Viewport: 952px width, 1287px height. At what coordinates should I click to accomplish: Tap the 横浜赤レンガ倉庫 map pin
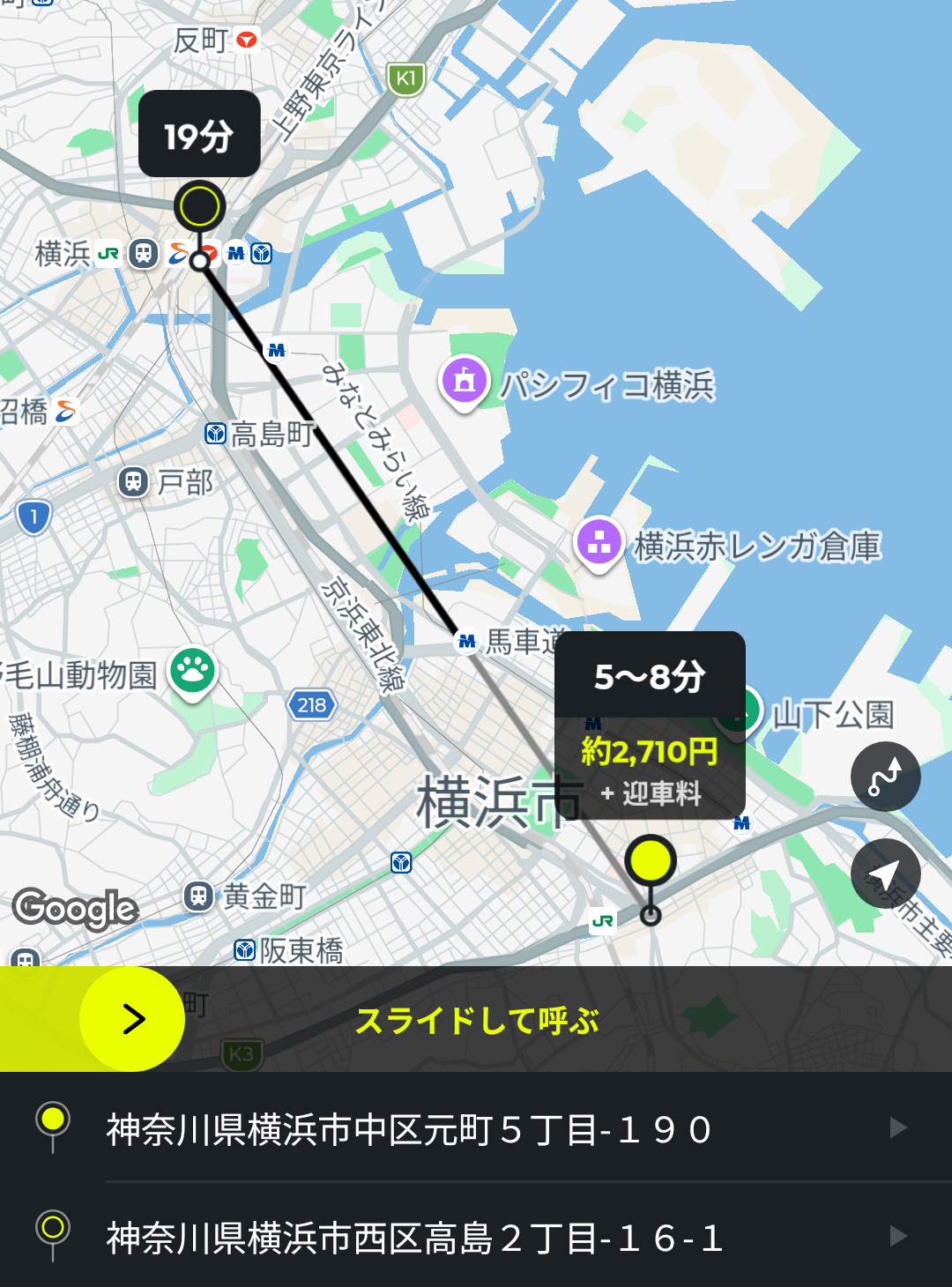[599, 543]
